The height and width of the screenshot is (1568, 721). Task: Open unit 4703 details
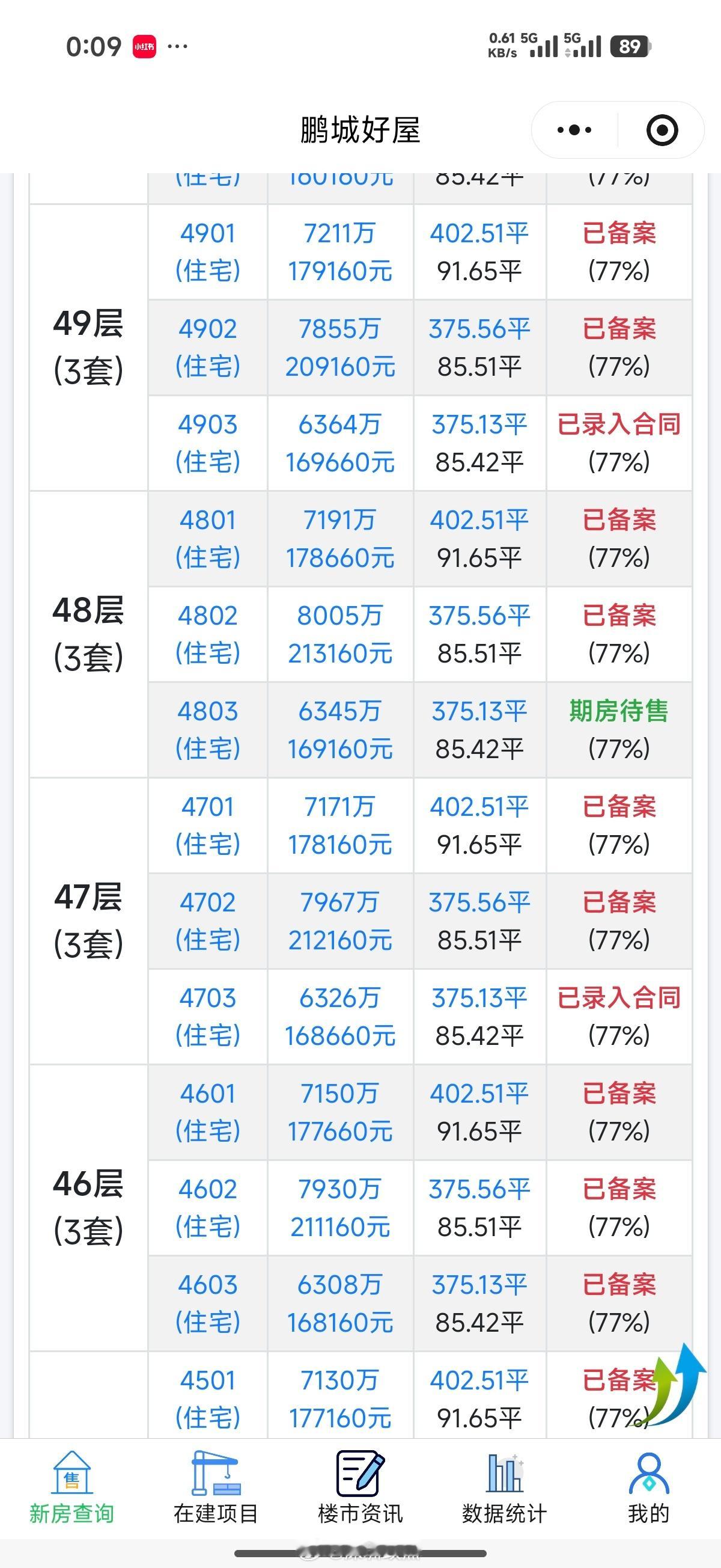[x=207, y=998]
